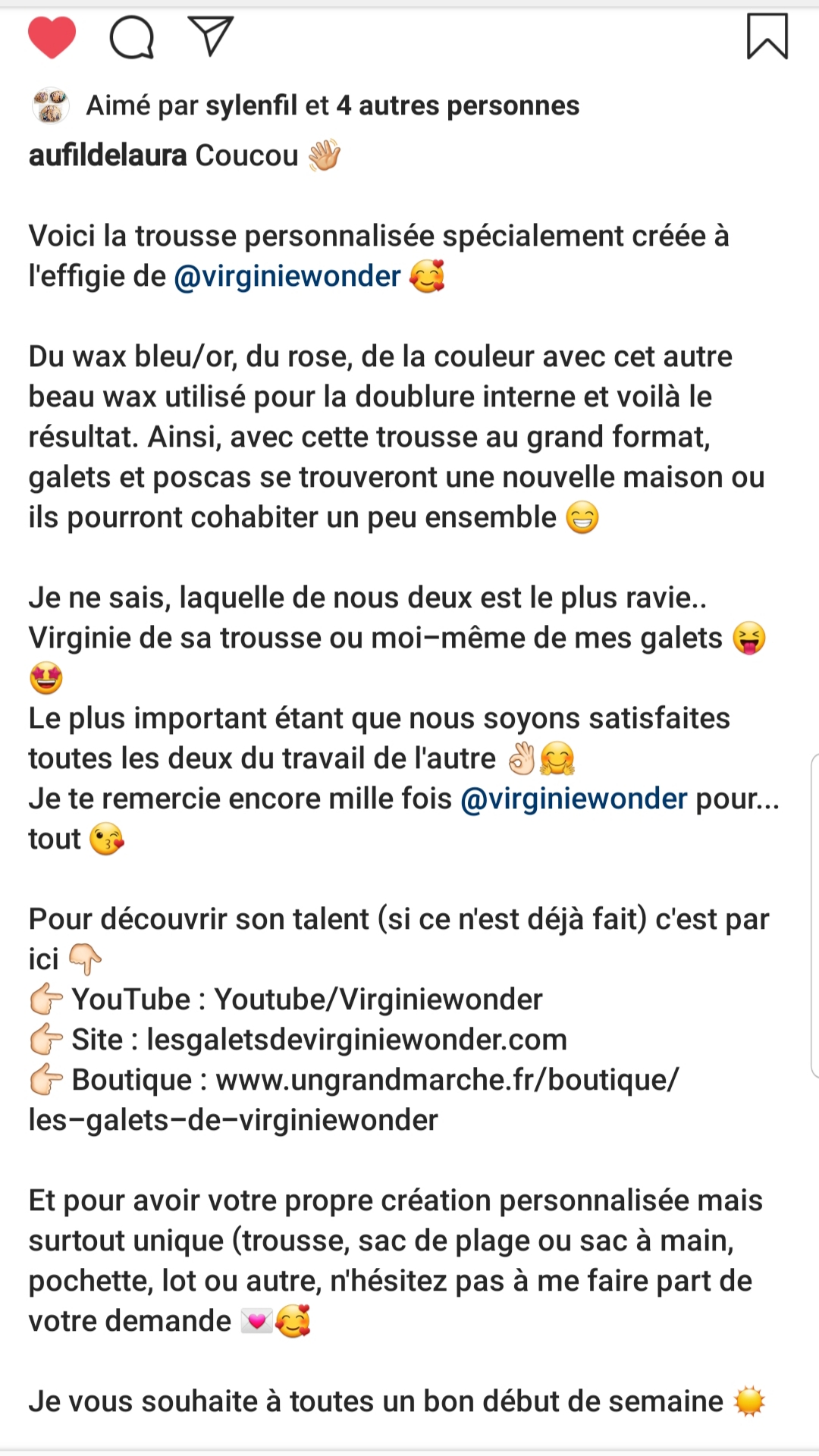
Task: Open @virginiewonder mention after l'effigie de
Action: [287, 277]
